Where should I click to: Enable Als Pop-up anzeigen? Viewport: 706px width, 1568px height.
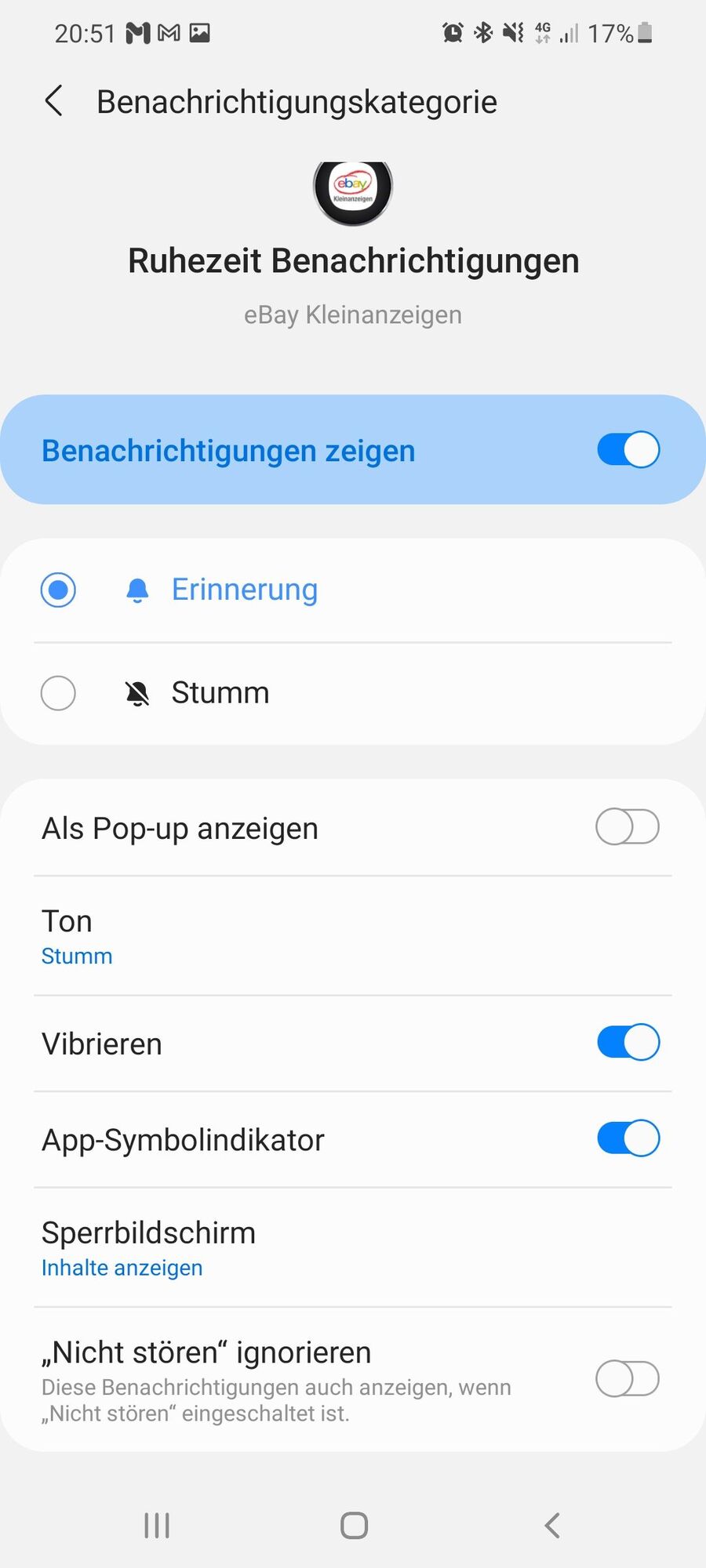(628, 827)
